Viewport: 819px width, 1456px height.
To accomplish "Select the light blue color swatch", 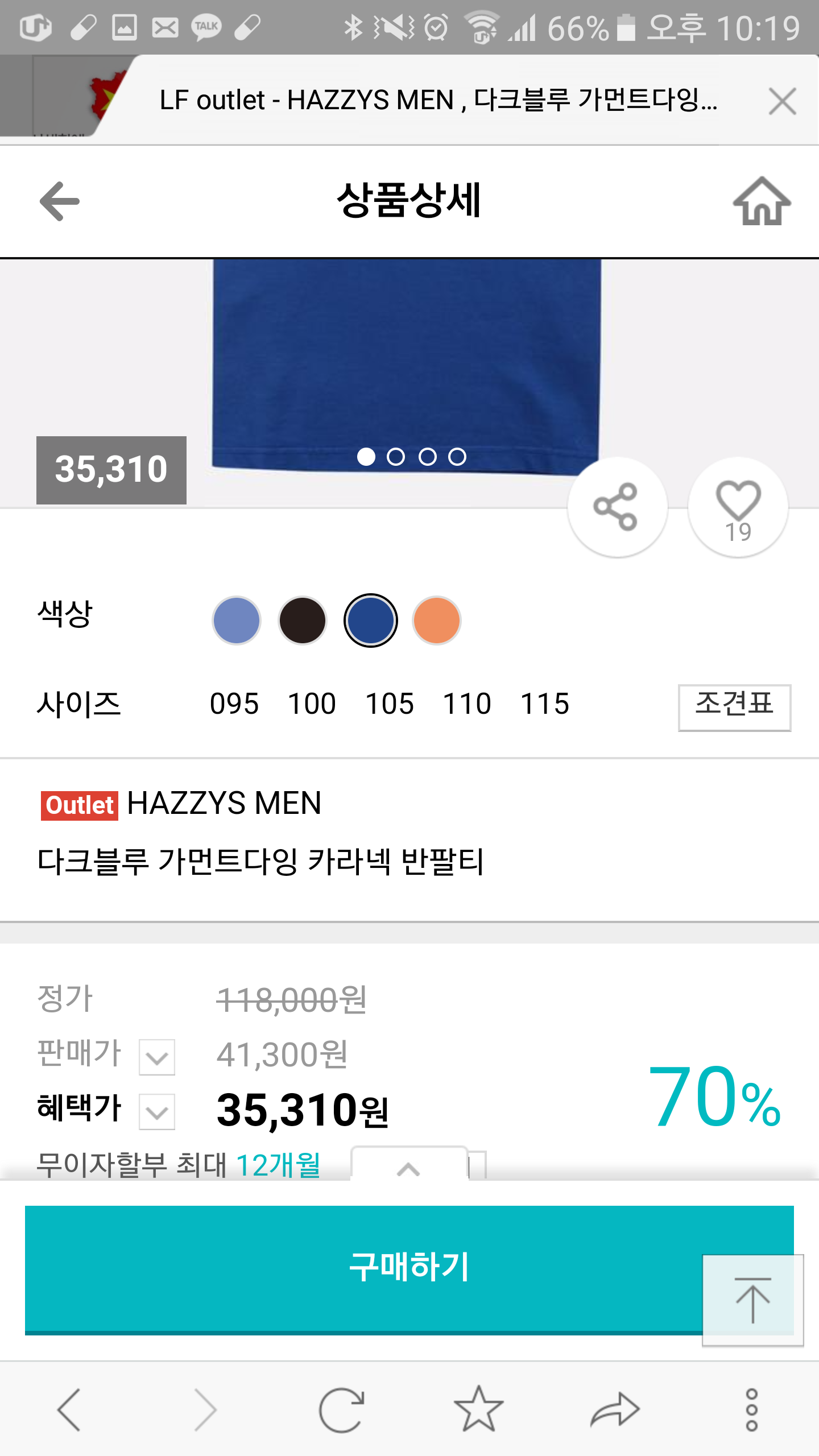I will click(236, 621).
